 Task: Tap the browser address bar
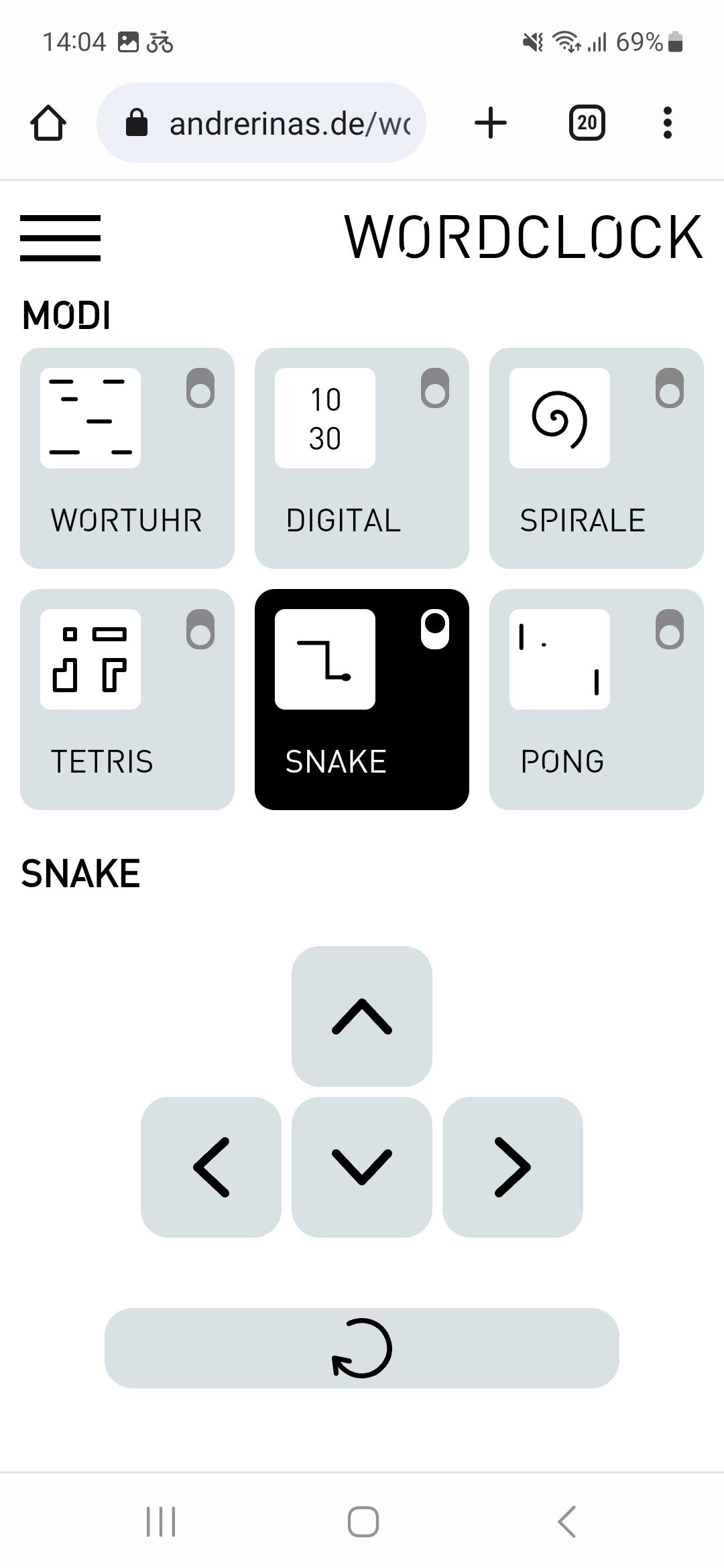tap(261, 123)
